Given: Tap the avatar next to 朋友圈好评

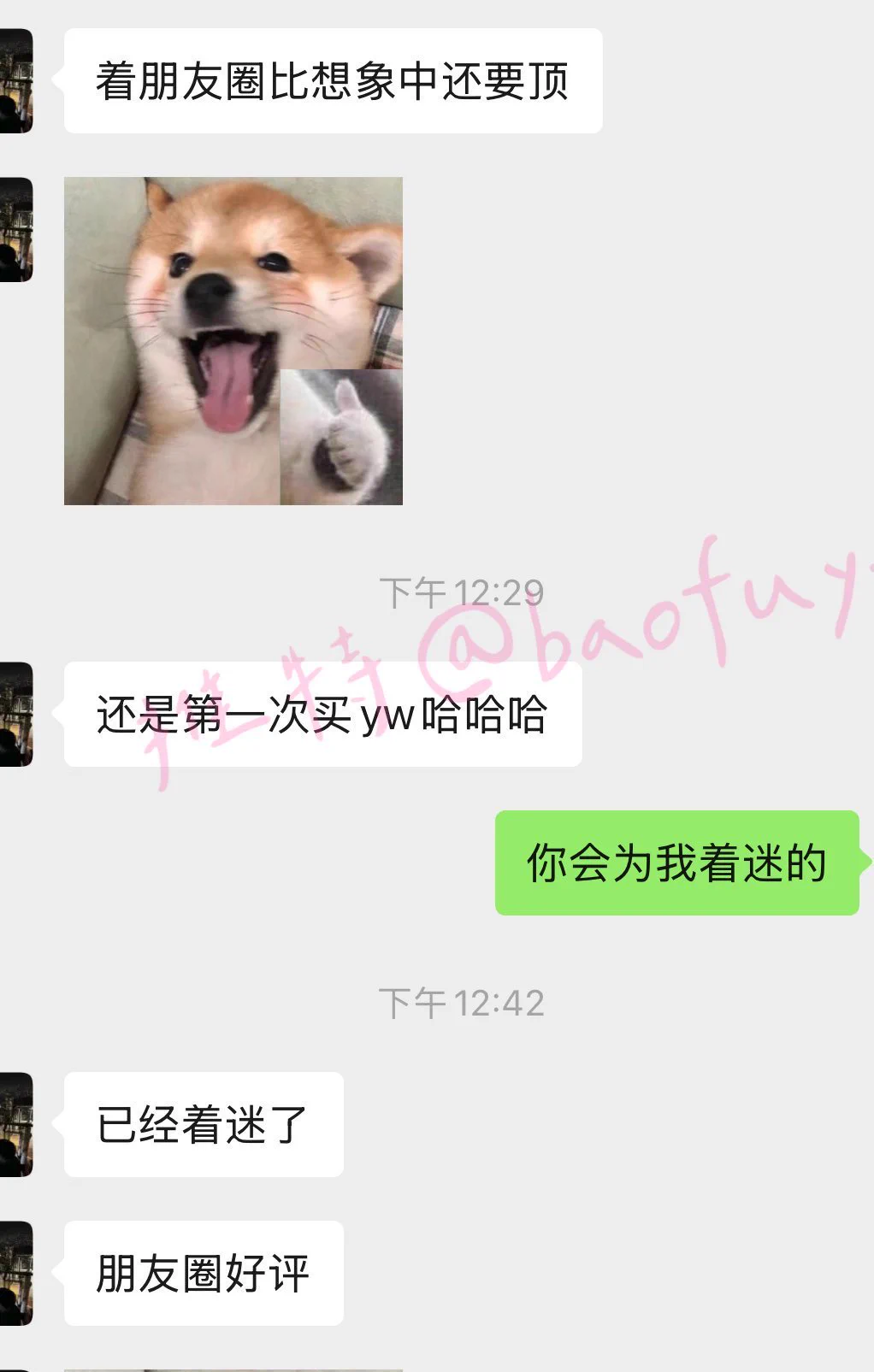Looking at the screenshot, I should click(x=15, y=1273).
